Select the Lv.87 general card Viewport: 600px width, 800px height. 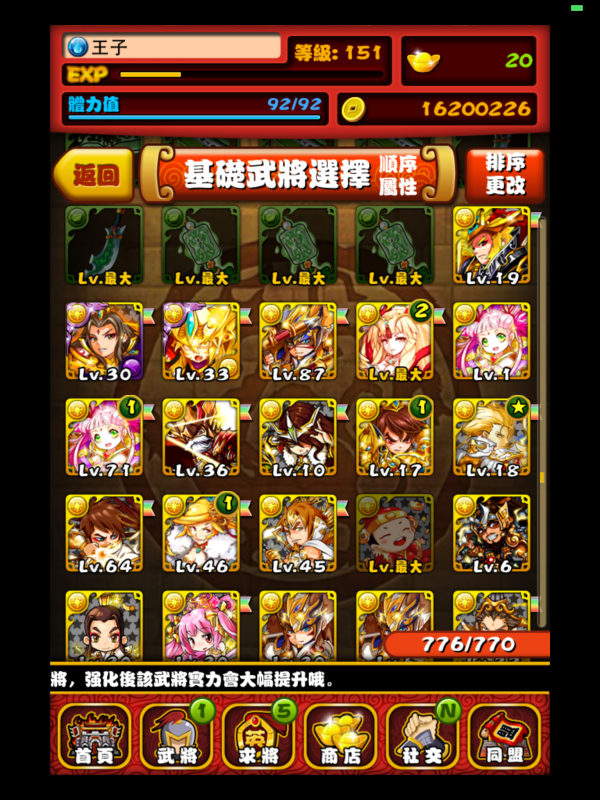coord(298,341)
